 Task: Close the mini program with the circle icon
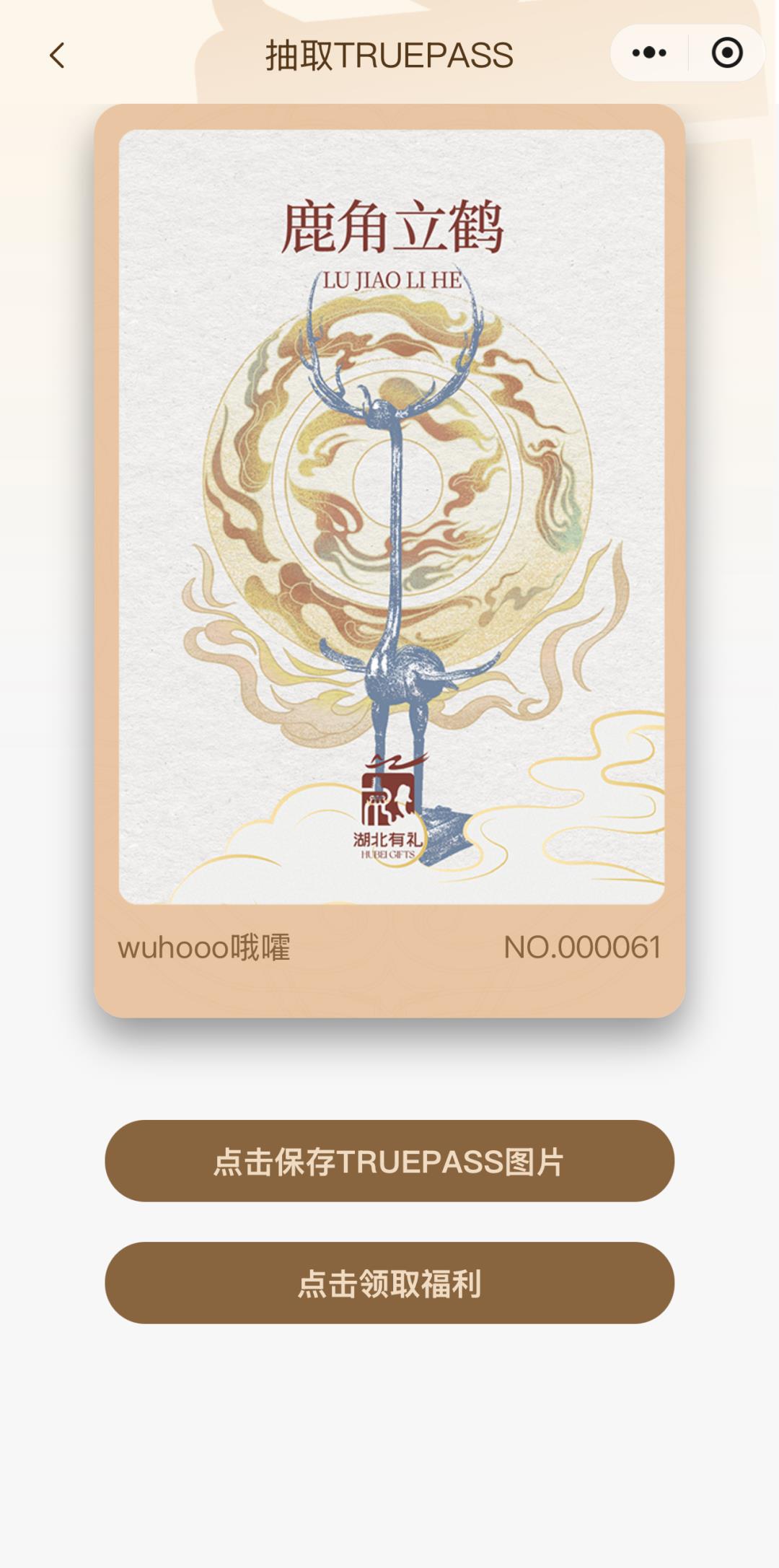[x=726, y=53]
